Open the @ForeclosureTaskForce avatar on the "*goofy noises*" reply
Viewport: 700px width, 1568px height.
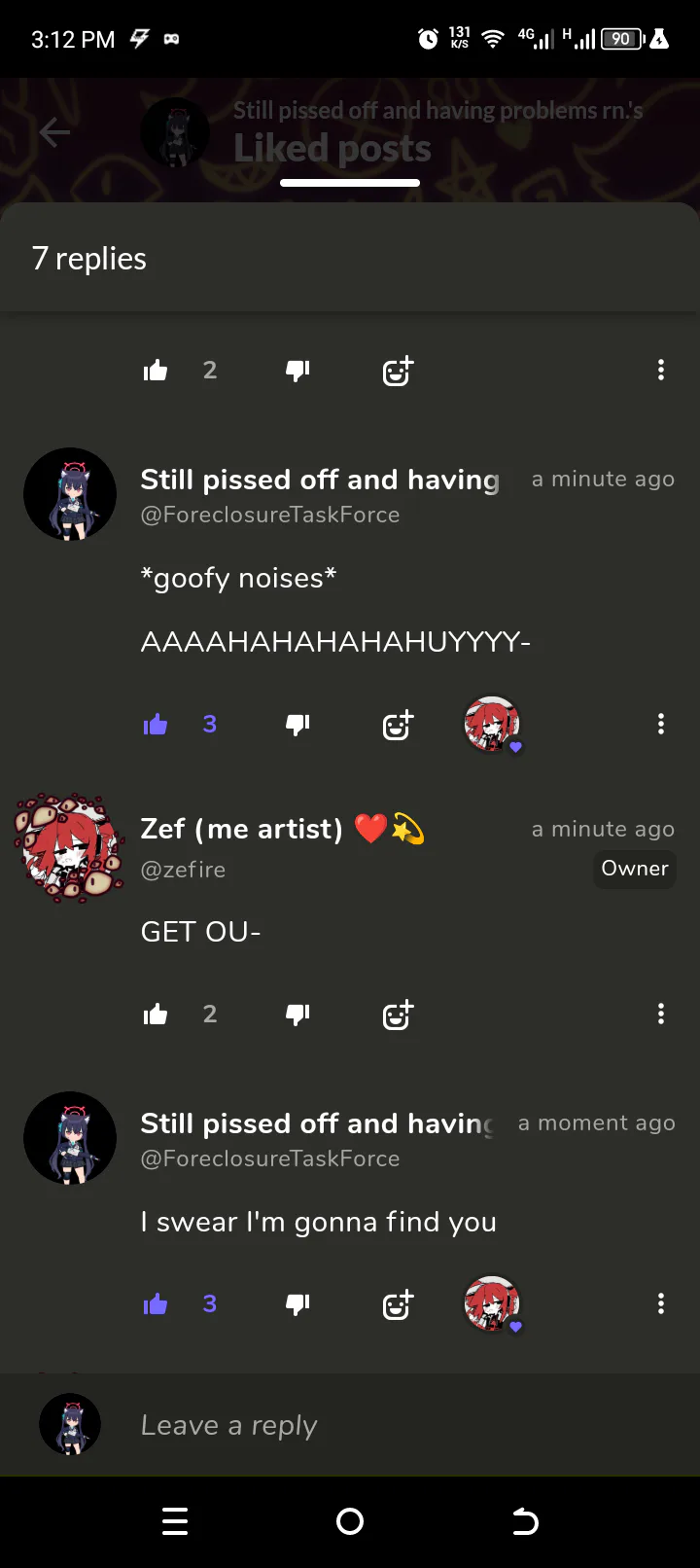tap(70, 494)
